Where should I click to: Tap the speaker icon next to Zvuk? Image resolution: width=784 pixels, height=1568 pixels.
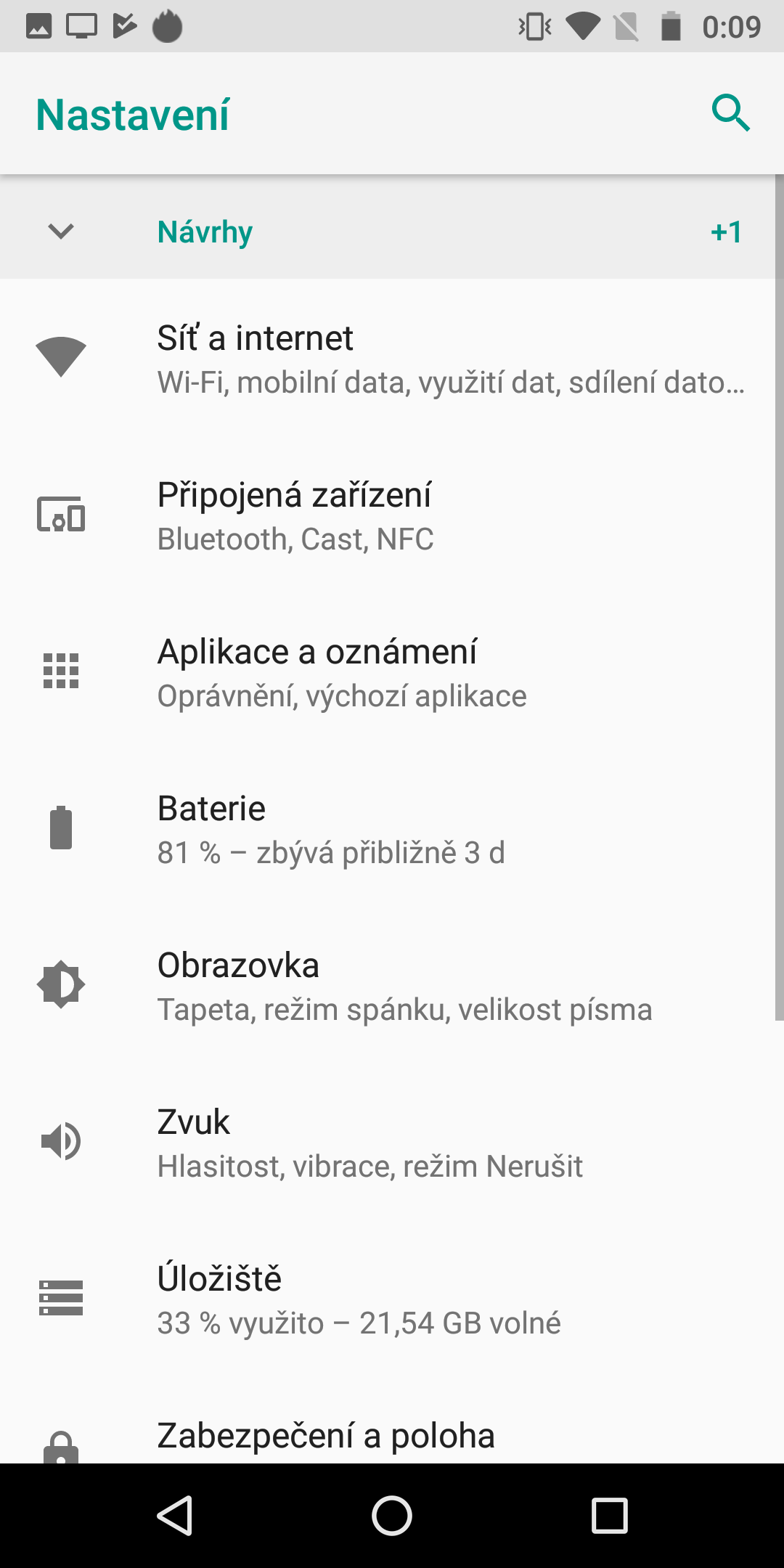point(62,1141)
